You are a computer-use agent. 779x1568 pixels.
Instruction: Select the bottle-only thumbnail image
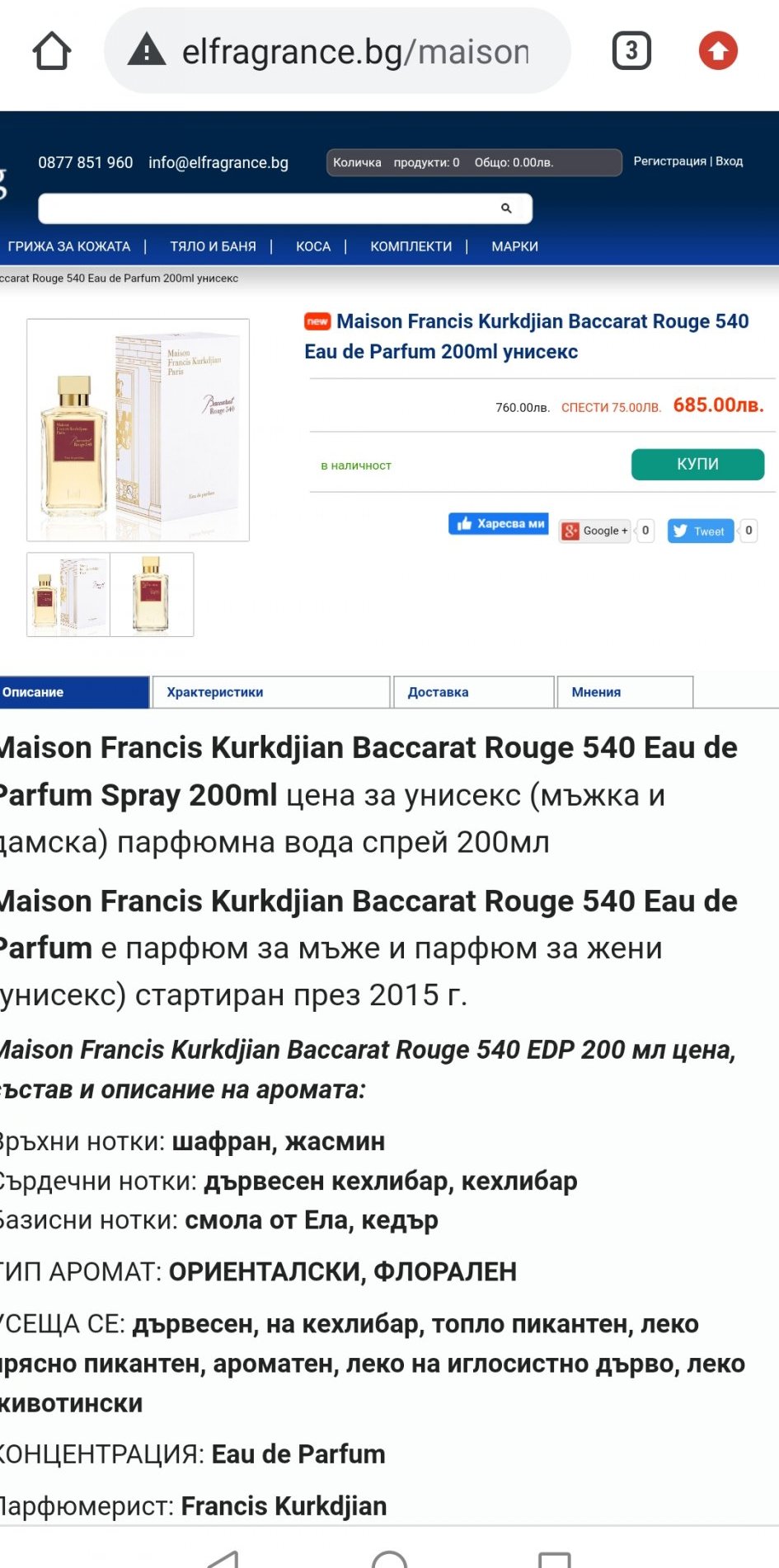[152, 594]
